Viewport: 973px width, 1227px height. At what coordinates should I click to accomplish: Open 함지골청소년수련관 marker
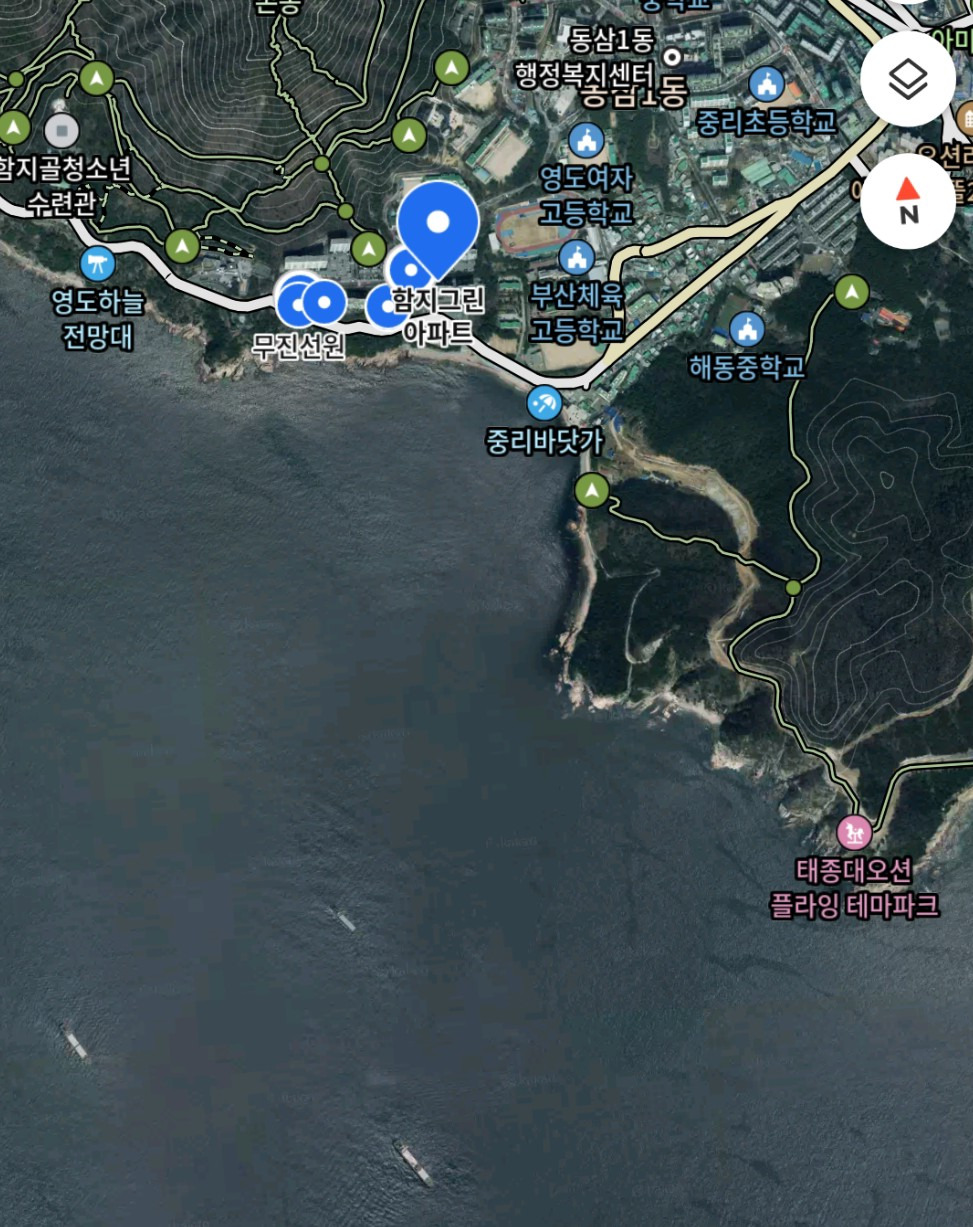point(62,131)
